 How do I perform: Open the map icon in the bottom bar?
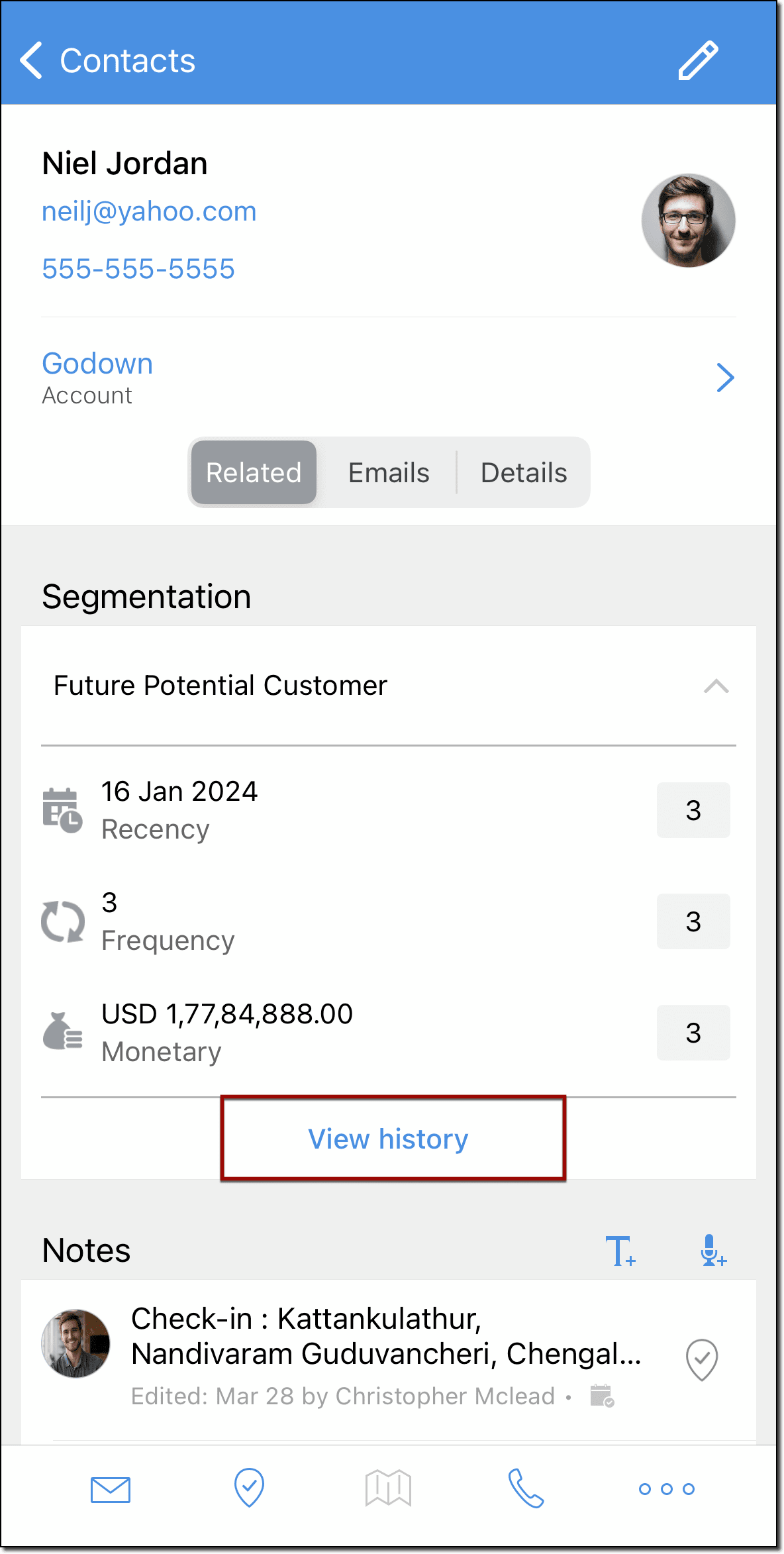(388, 1488)
